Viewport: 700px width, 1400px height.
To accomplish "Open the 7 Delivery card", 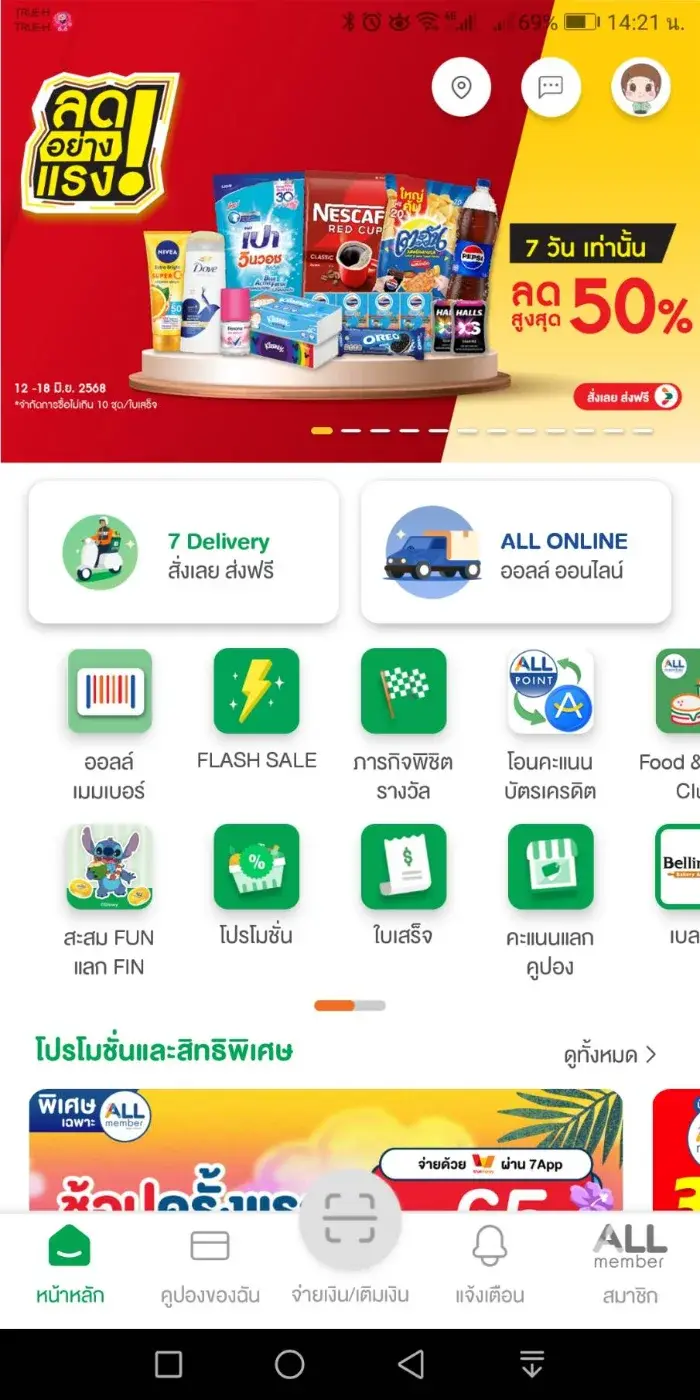I will (x=183, y=552).
